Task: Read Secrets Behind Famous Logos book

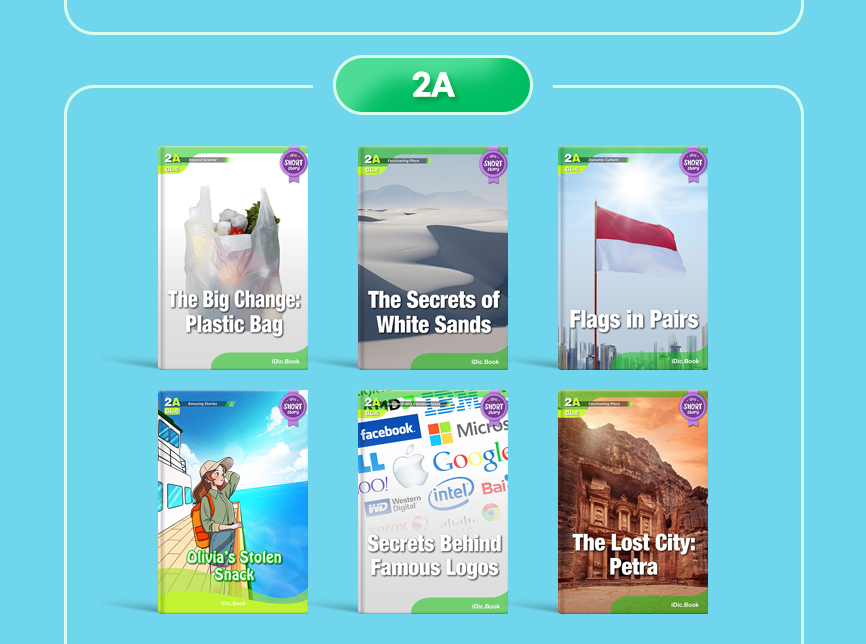Action: (x=433, y=502)
